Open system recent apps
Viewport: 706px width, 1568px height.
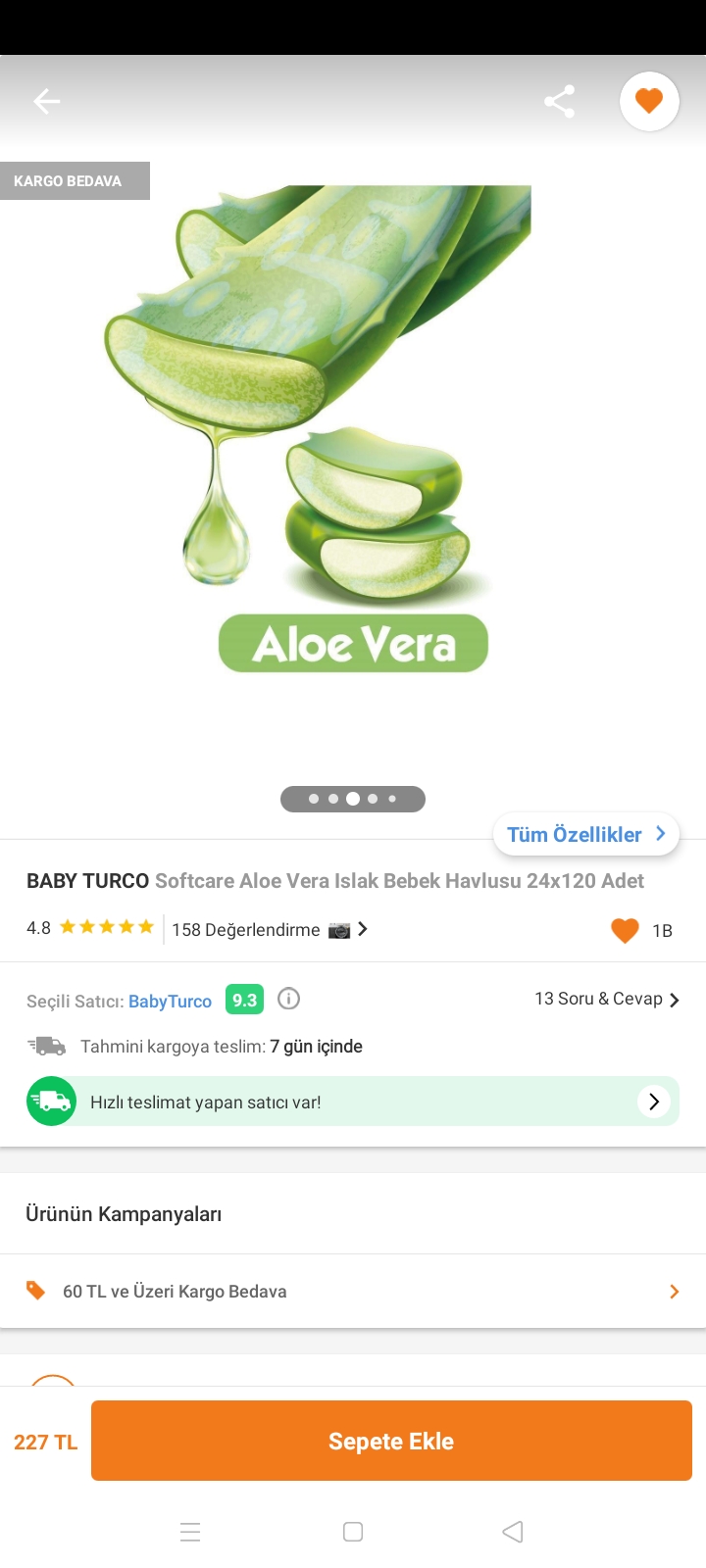point(190,1532)
